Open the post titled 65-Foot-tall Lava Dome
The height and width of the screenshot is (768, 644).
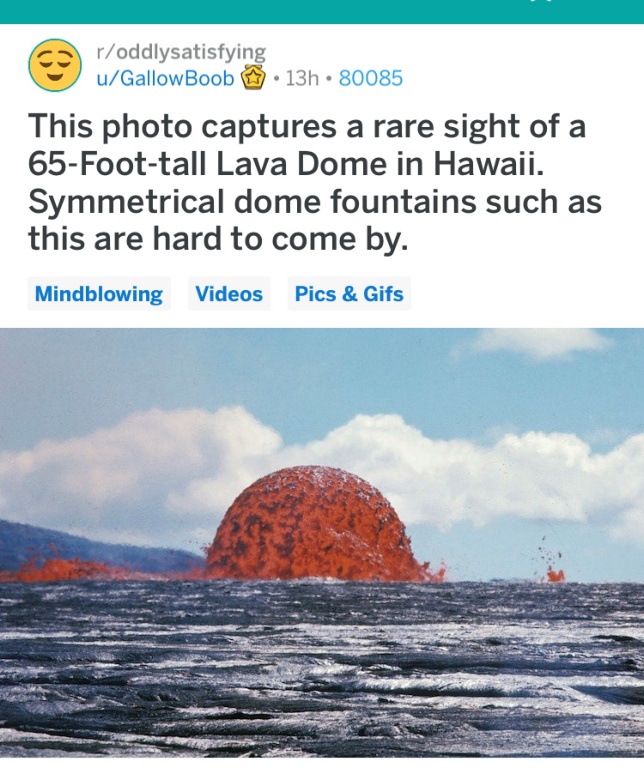point(310,184)
